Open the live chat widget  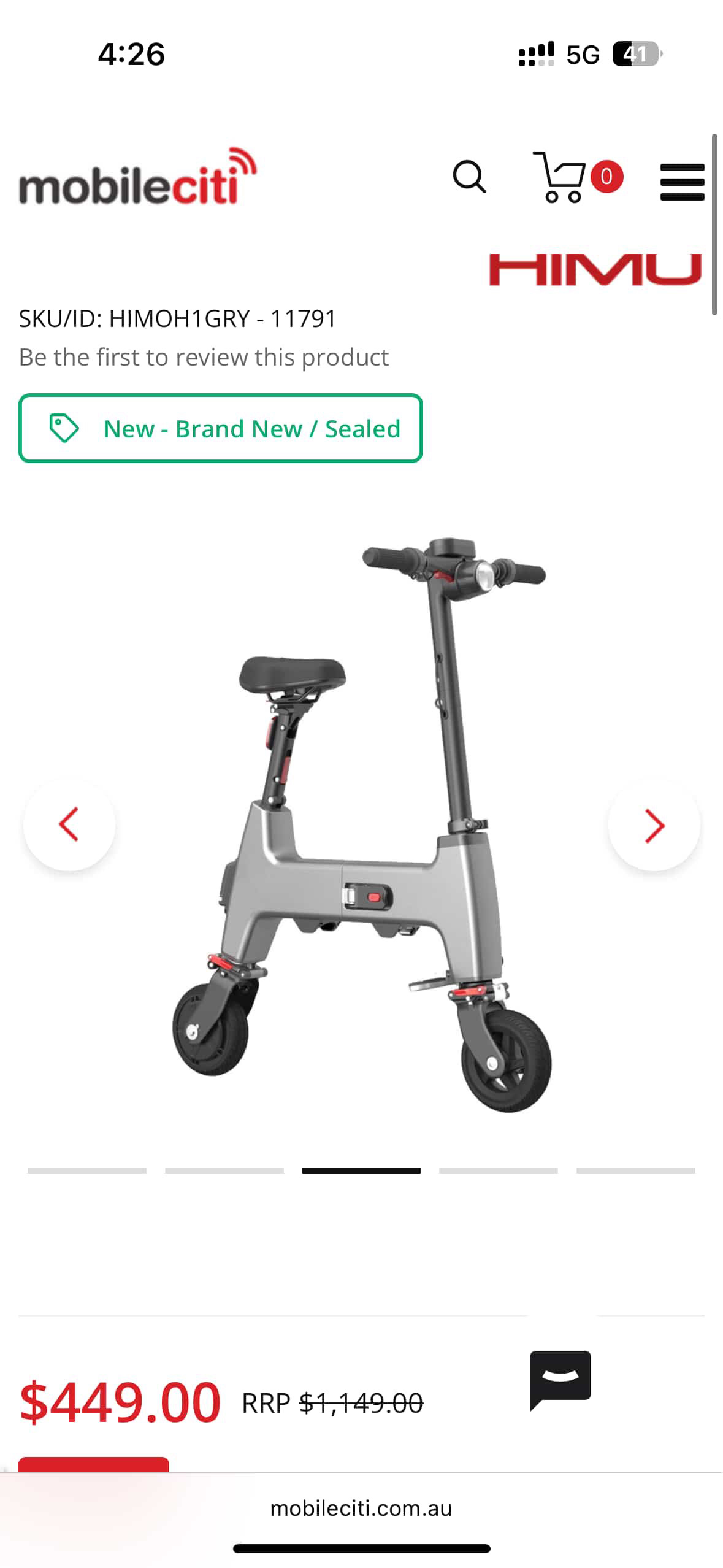560,1378
